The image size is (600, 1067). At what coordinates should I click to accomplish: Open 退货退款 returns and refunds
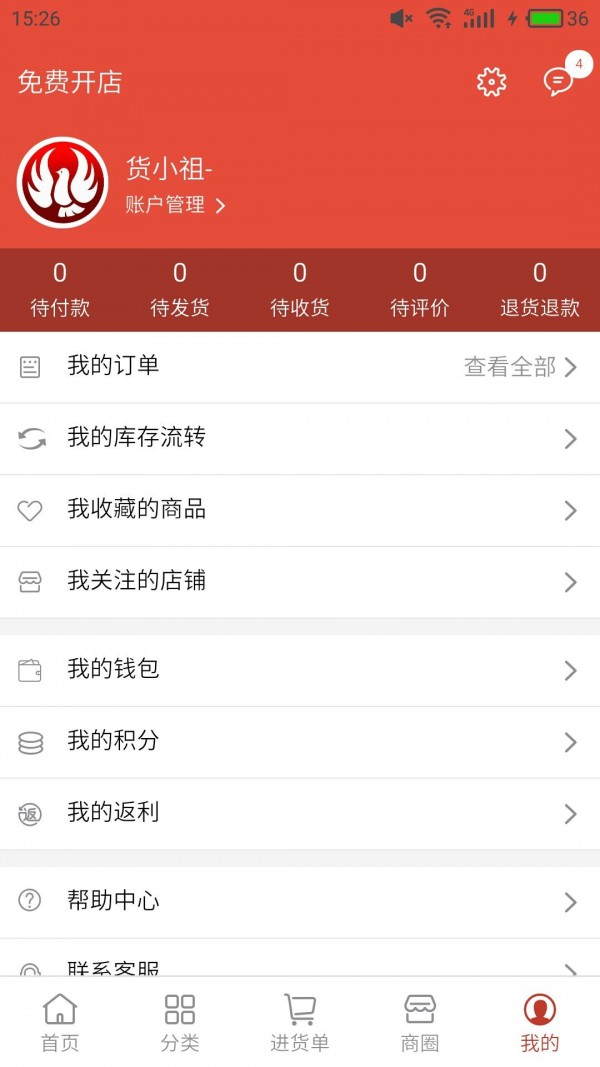540,290
